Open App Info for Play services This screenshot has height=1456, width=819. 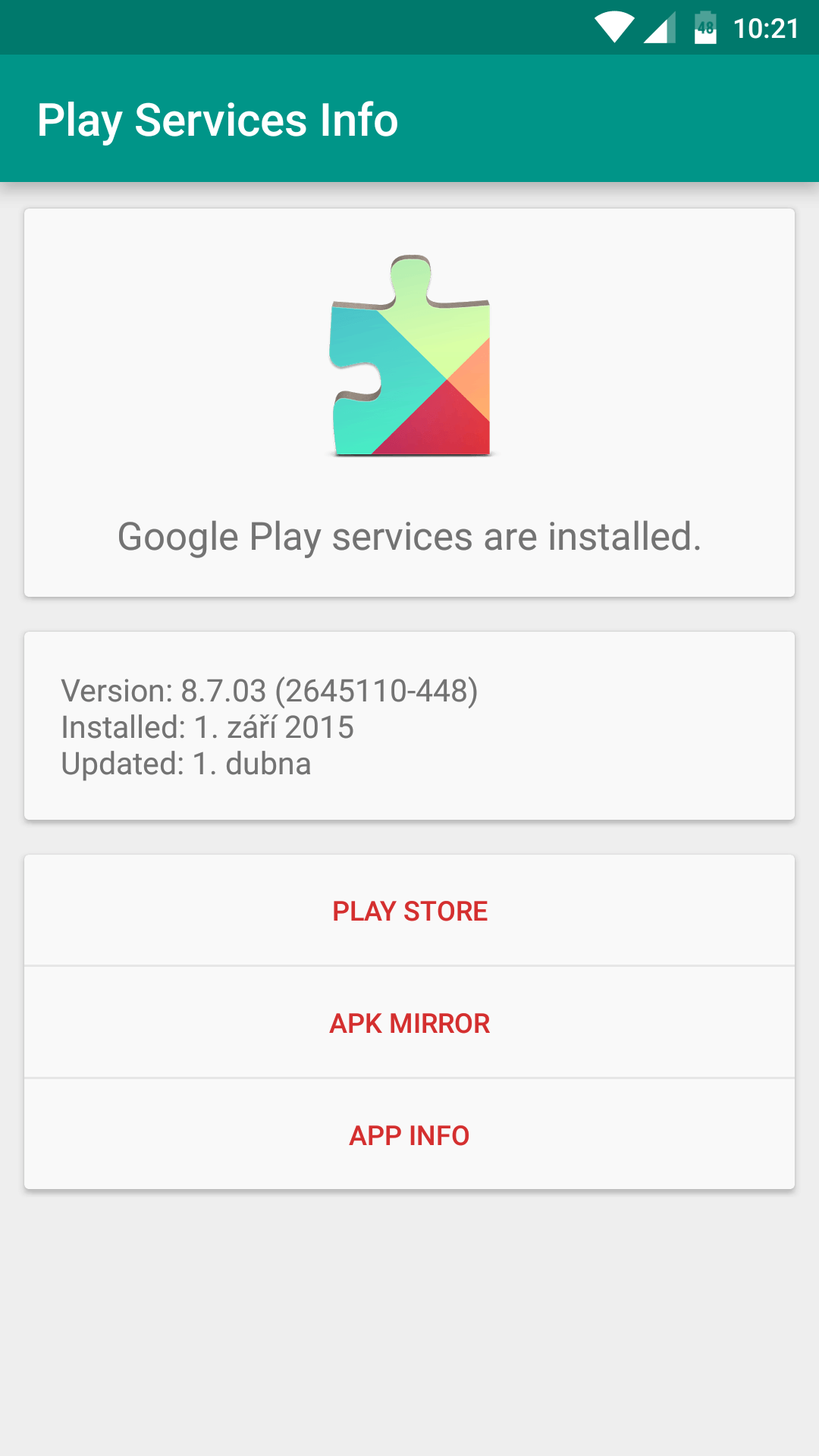(409, 1134)
